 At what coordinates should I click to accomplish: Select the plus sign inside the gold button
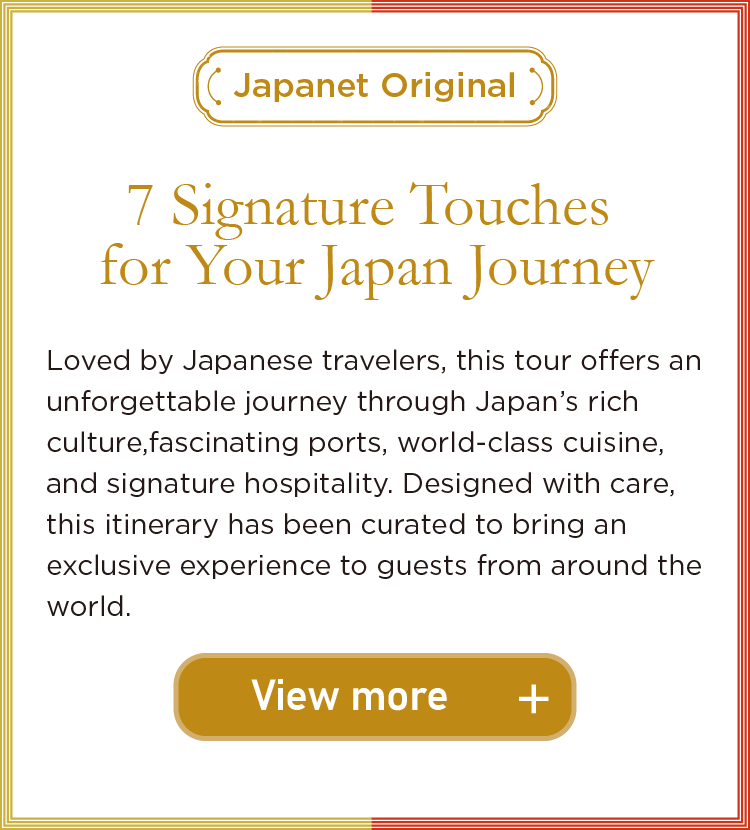(532, 697)
